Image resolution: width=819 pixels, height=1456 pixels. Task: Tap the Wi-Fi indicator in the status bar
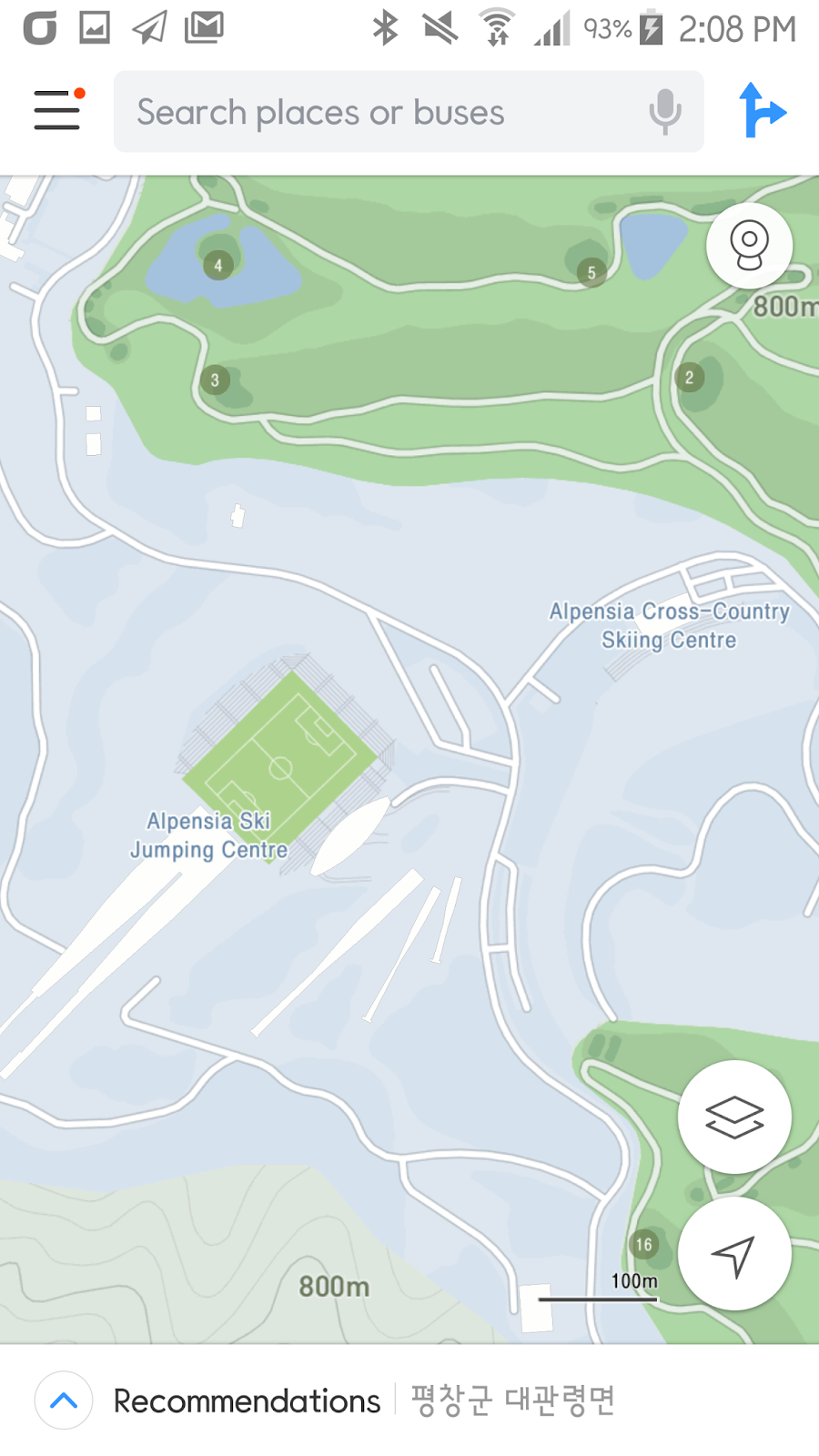498,27
